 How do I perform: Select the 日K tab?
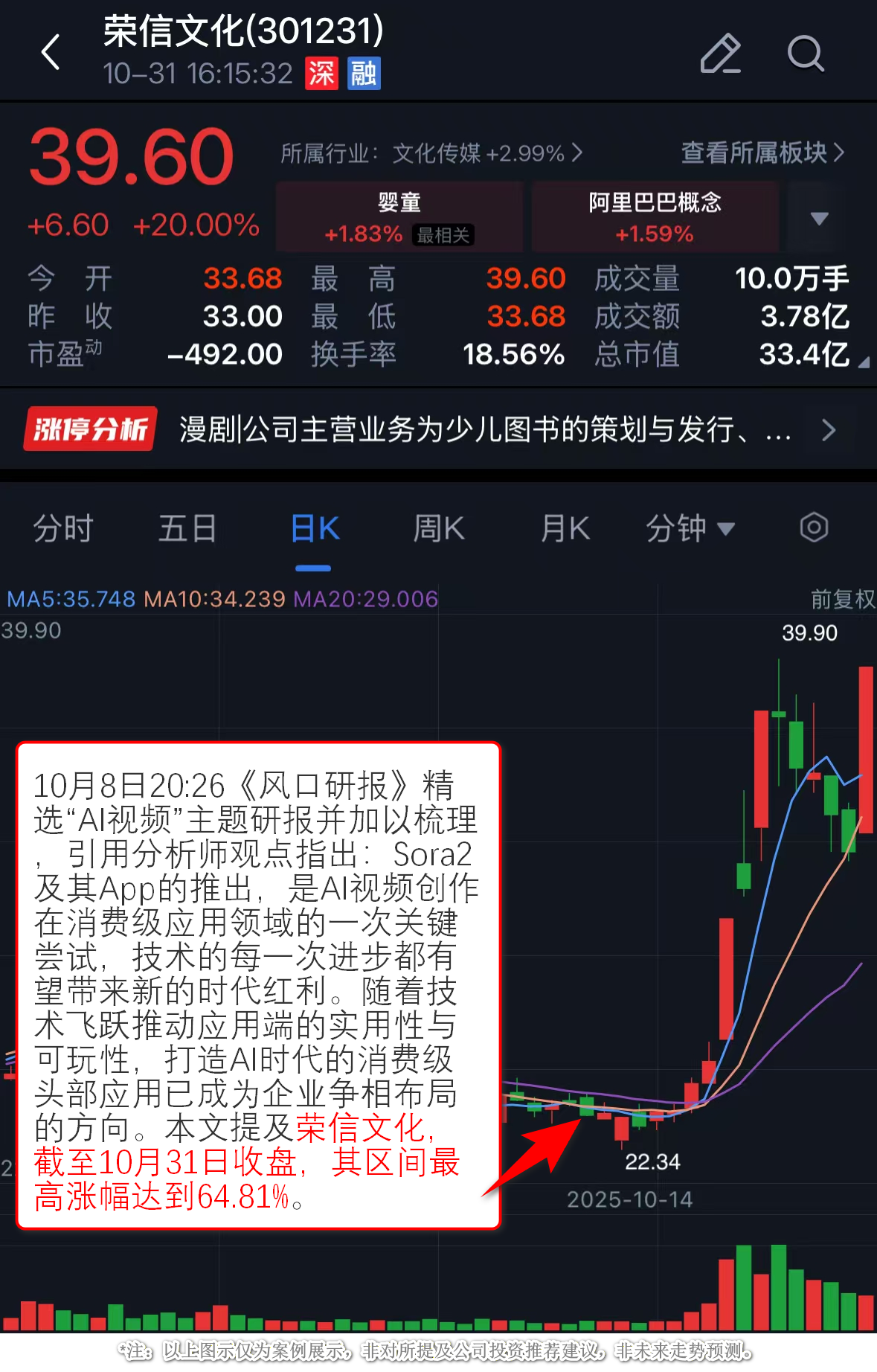click(x=314, y=529)
